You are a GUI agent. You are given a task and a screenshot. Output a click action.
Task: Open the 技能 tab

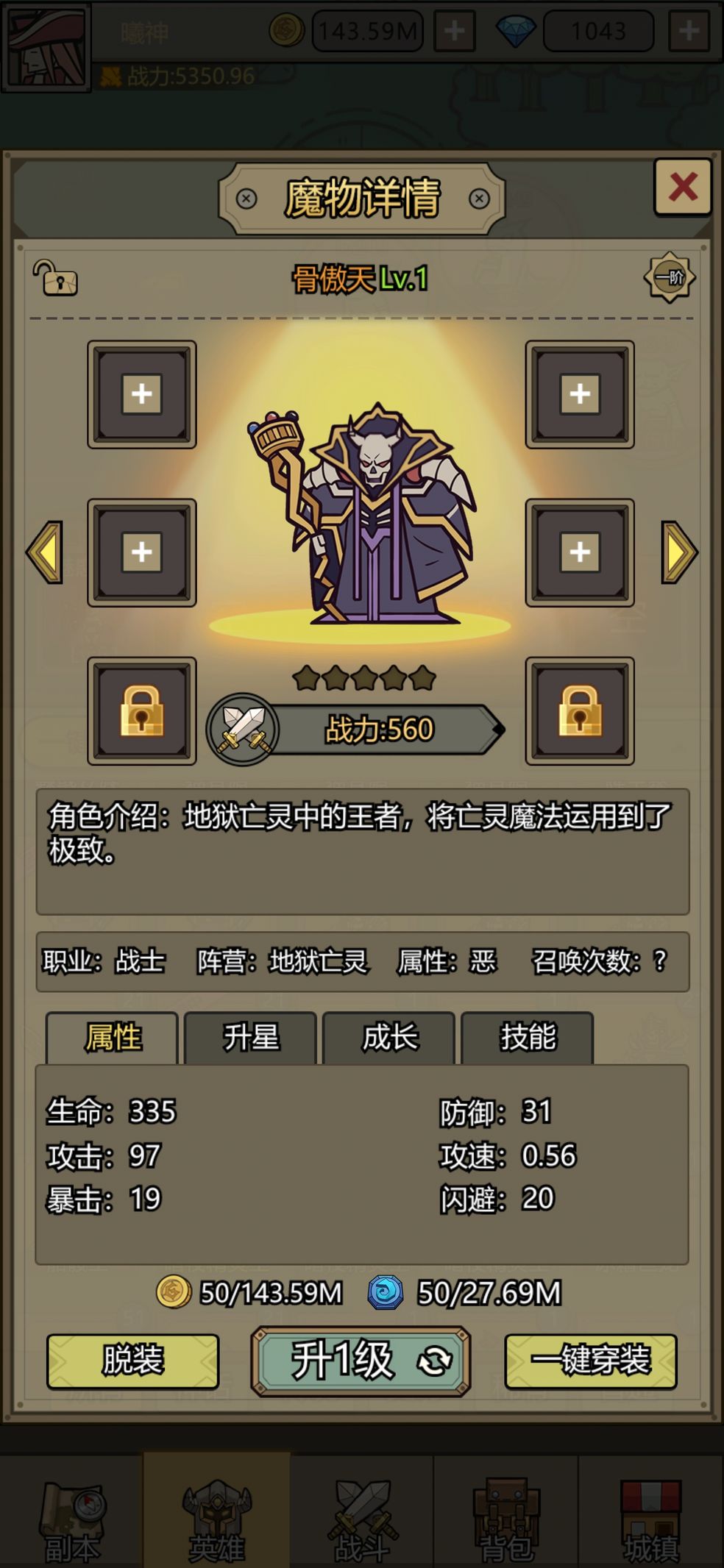click(x=527, y=1038)
